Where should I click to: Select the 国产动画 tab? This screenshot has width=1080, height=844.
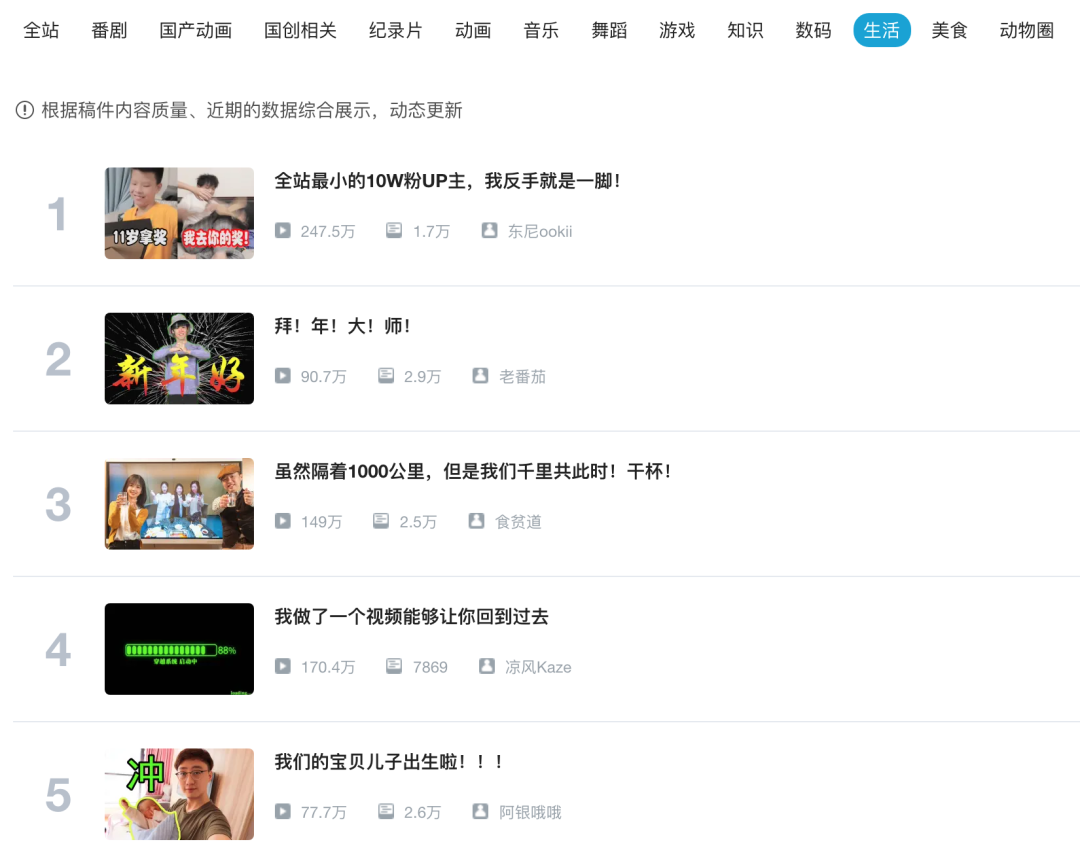pos(195,30)
